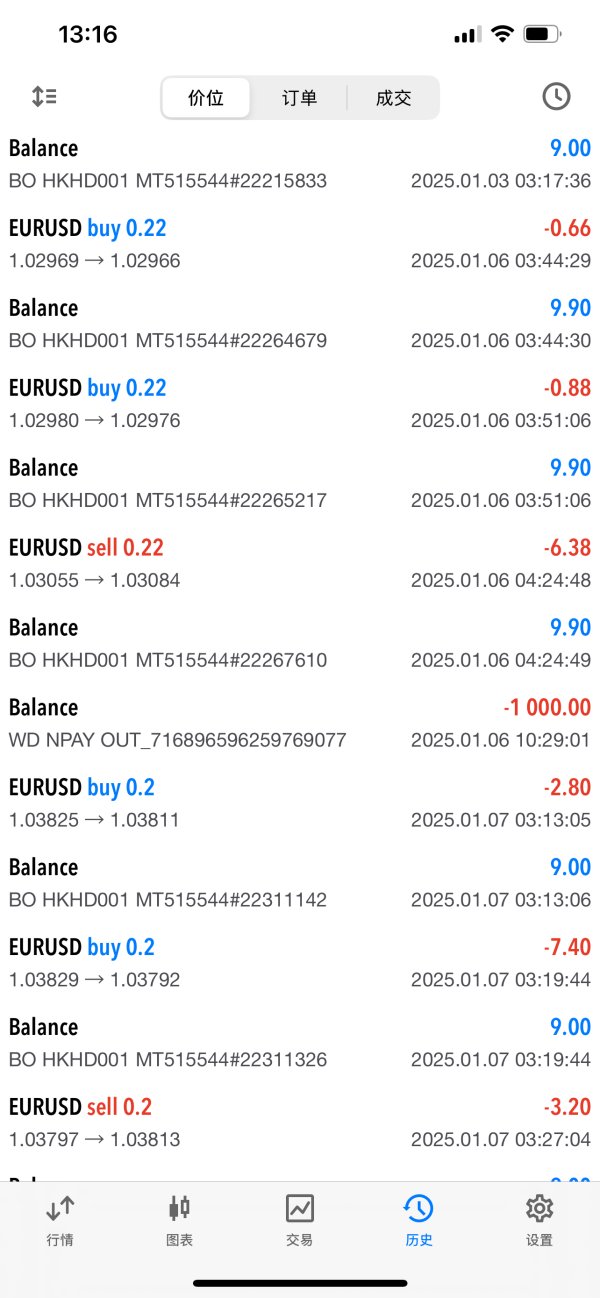
Task: Open the -1 000.00 withdrawal balance entry
Action: click(300, 724)
